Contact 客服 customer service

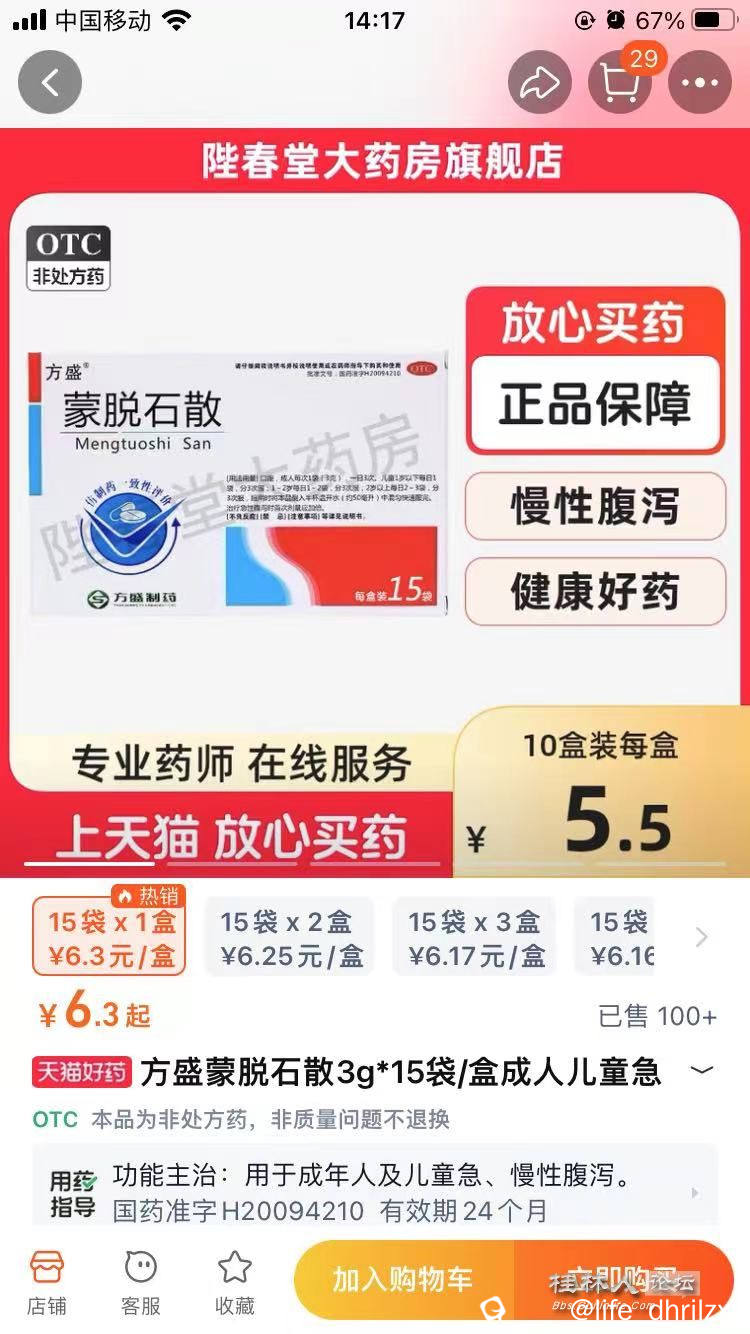point(141,1281)
